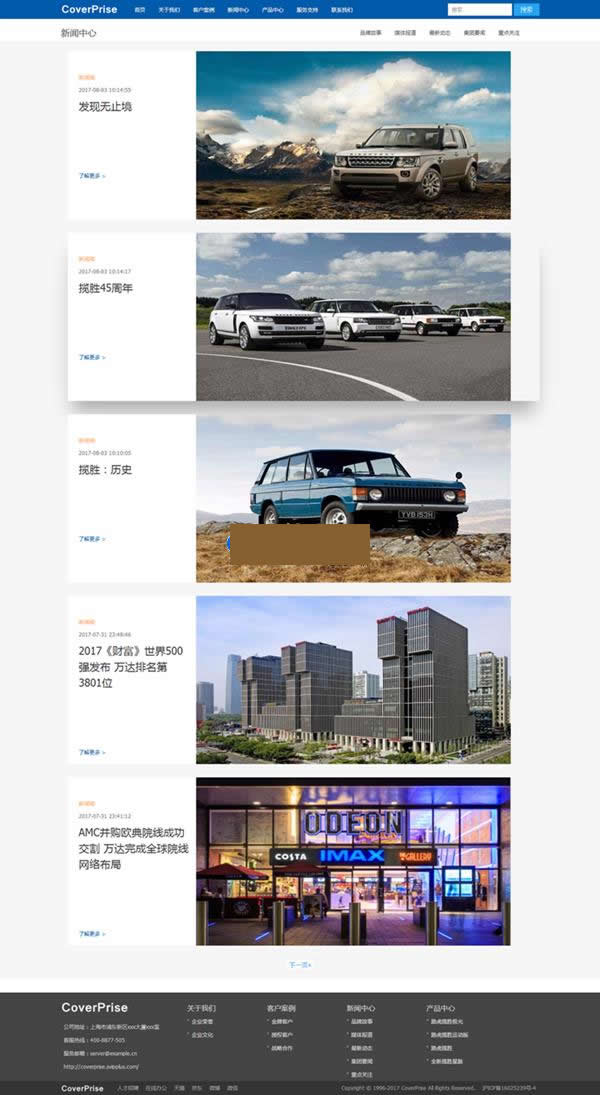Open the 发现无止境 news card

point(105,106)
